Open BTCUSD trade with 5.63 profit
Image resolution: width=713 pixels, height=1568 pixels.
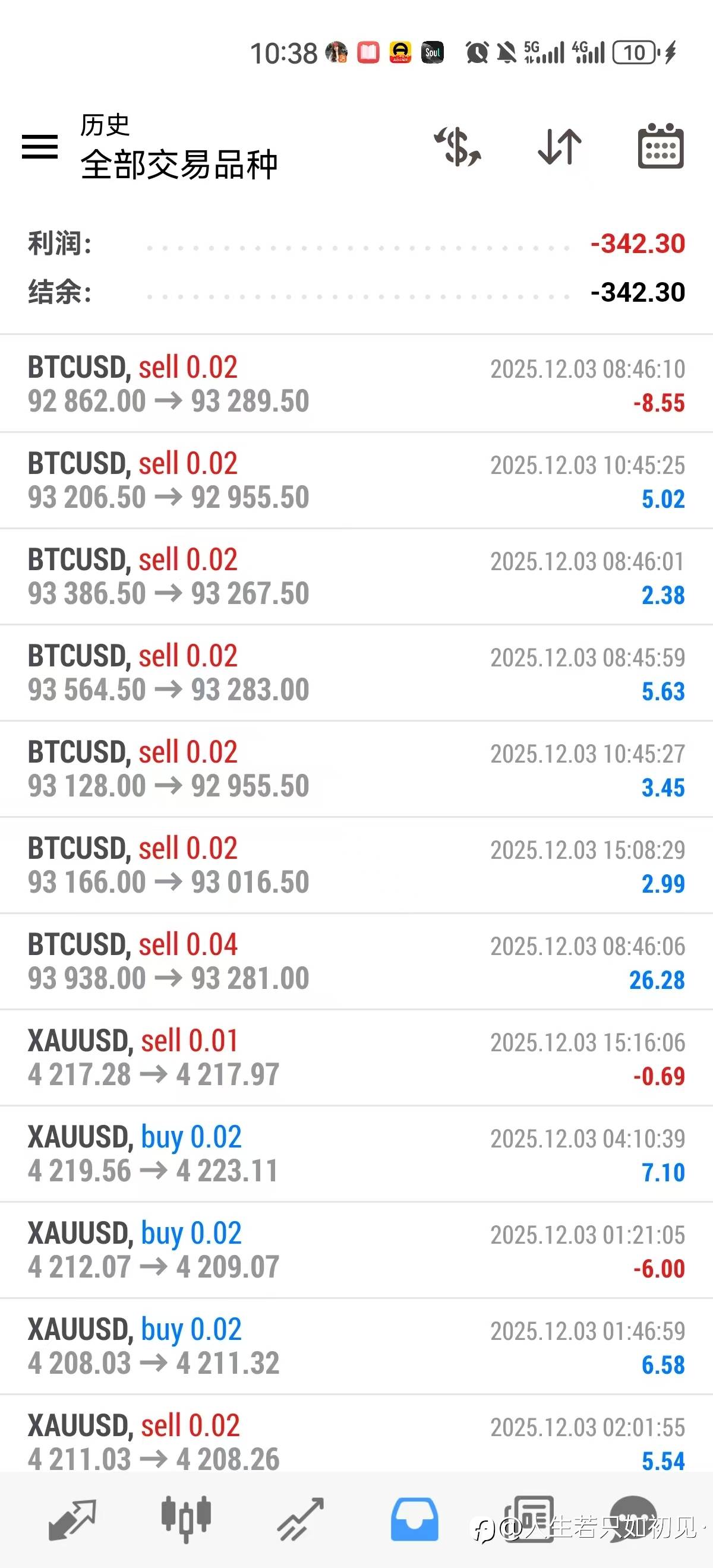(x=356, y=672)
